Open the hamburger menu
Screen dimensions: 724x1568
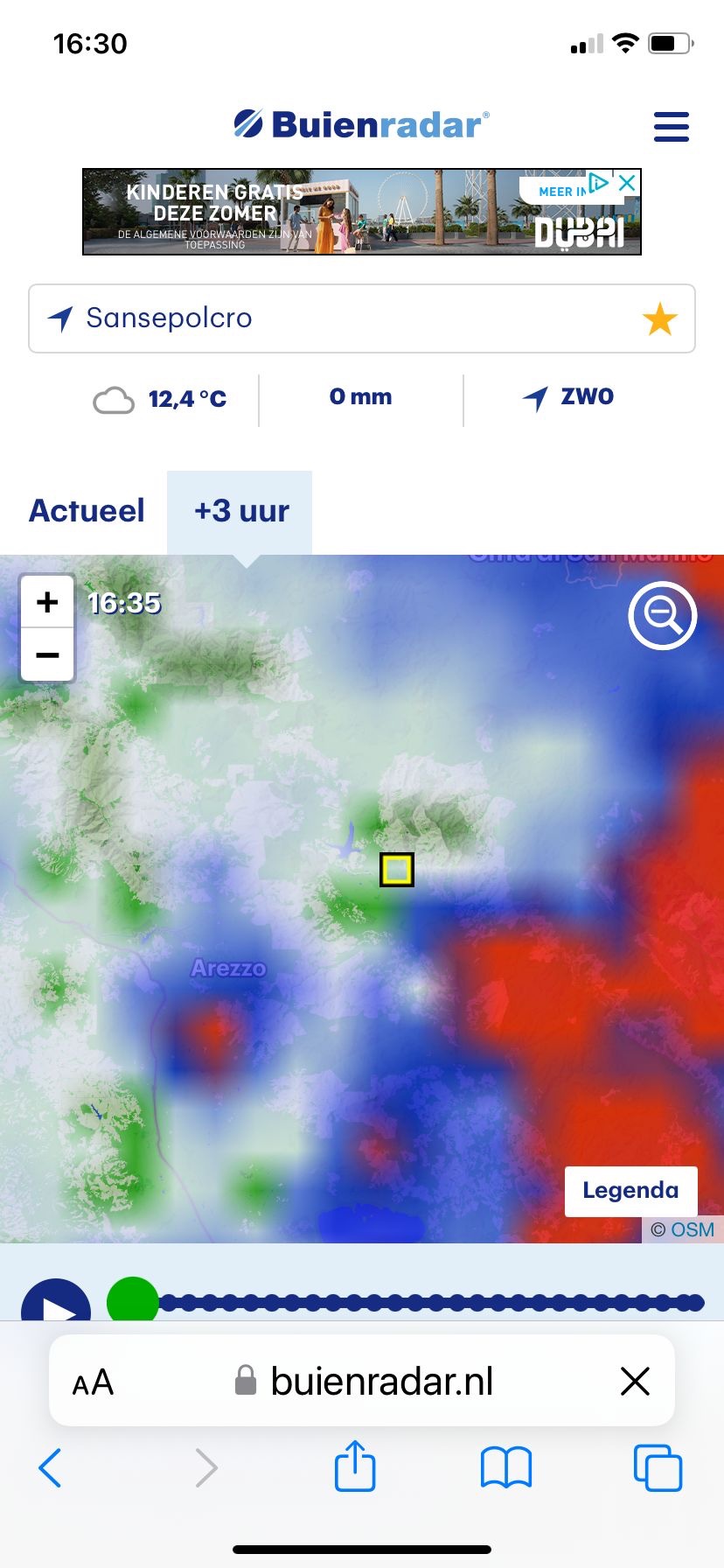671,127
